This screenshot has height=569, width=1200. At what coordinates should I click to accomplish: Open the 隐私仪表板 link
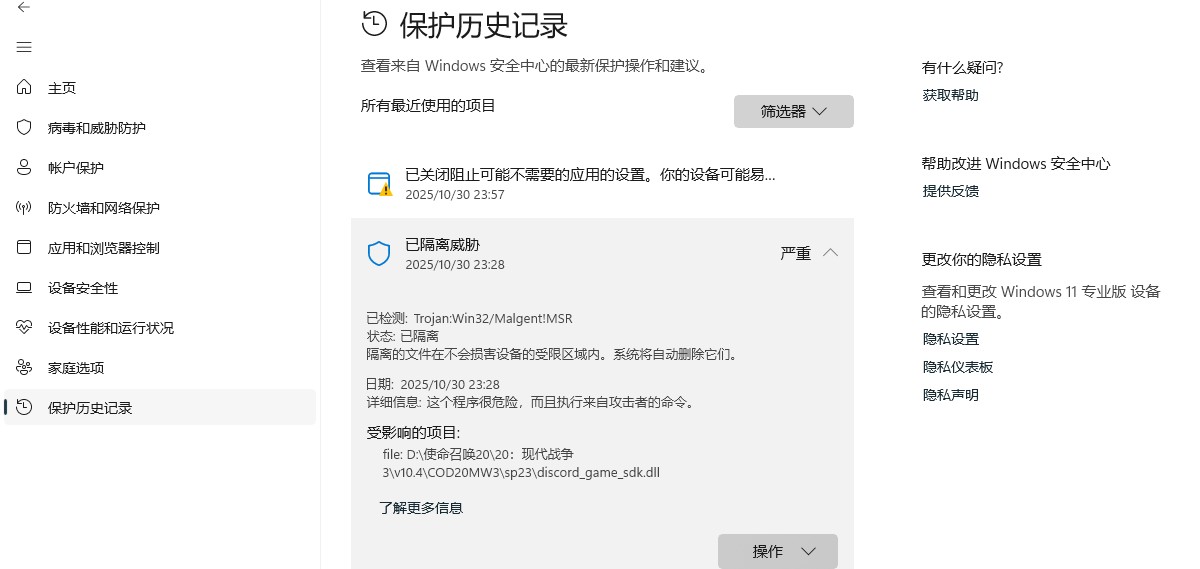click(957, 367)
